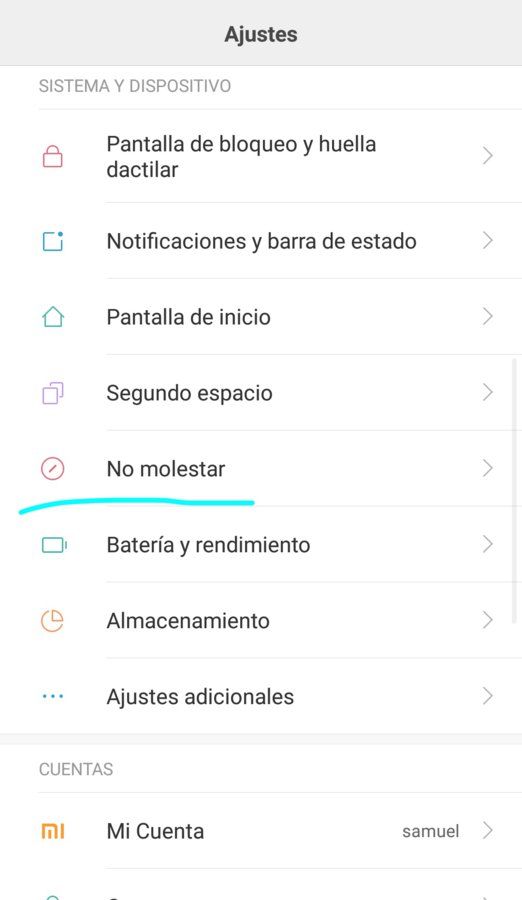522x900 pixels.
Task: Go to Pantalla de inicio settings
Action: [261, 316]
